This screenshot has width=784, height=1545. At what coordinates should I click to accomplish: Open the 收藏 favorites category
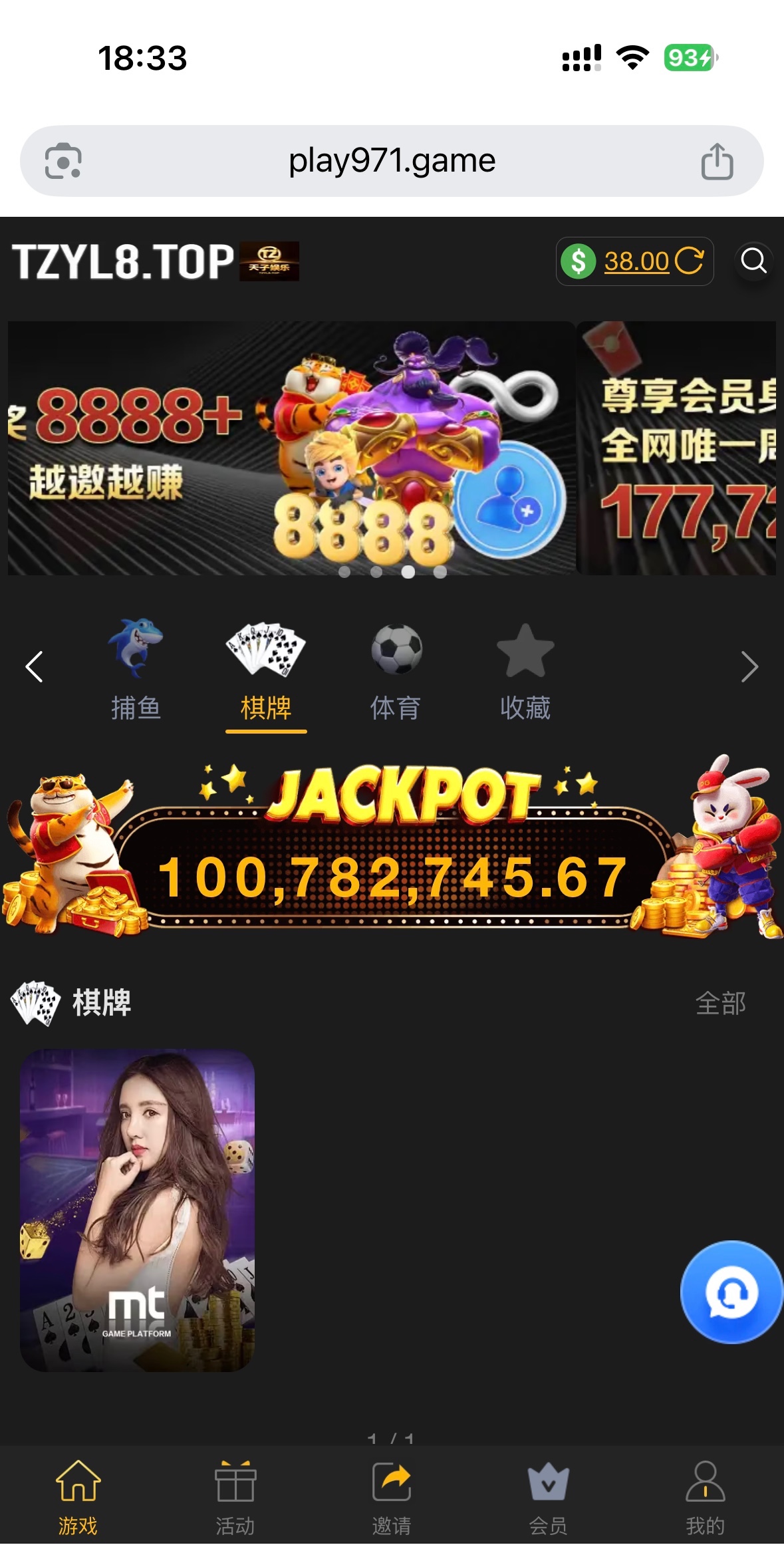(525, 670)
